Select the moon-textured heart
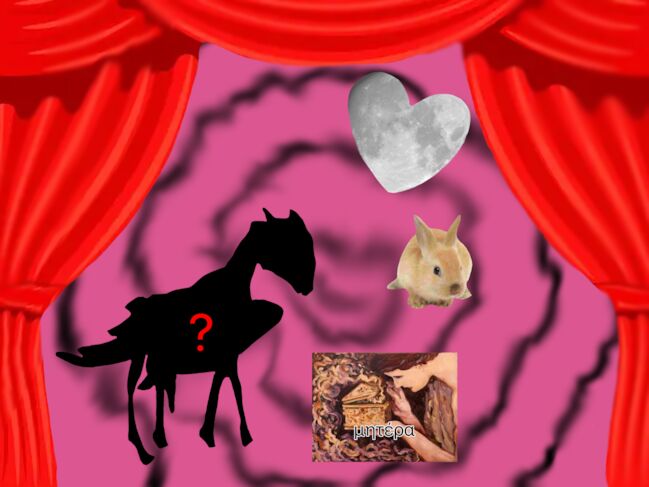Screen dimensions: 649x487 coord(407,130)
